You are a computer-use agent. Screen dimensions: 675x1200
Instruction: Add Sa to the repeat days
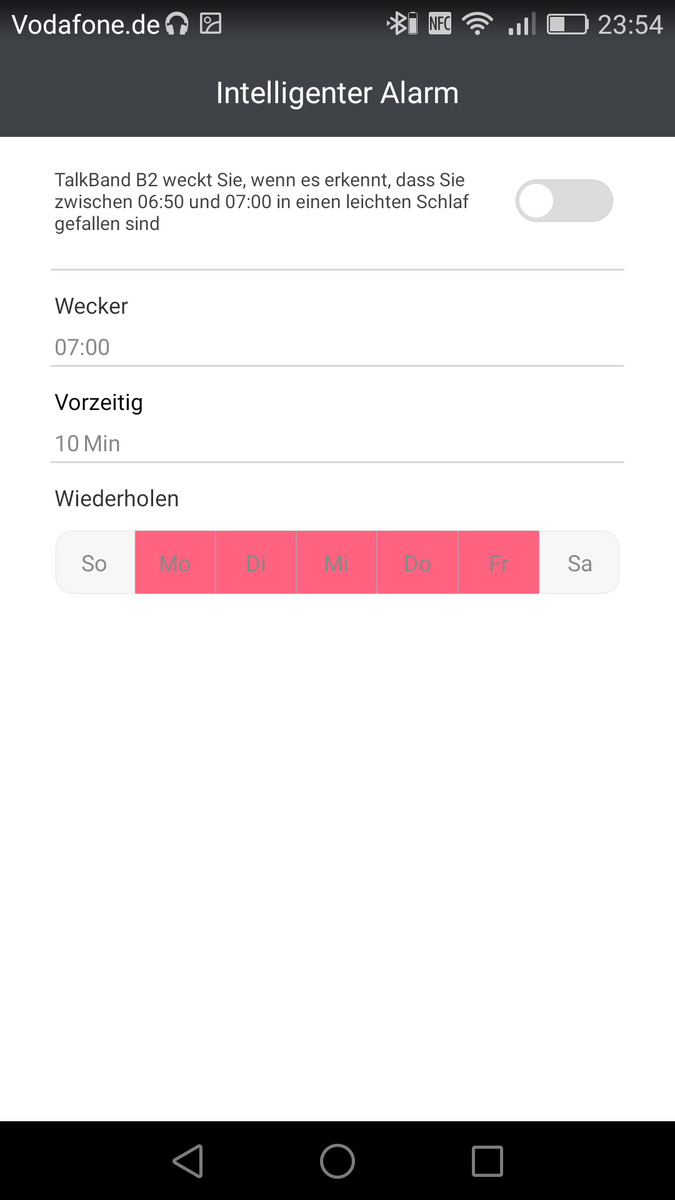pos(579,563)
